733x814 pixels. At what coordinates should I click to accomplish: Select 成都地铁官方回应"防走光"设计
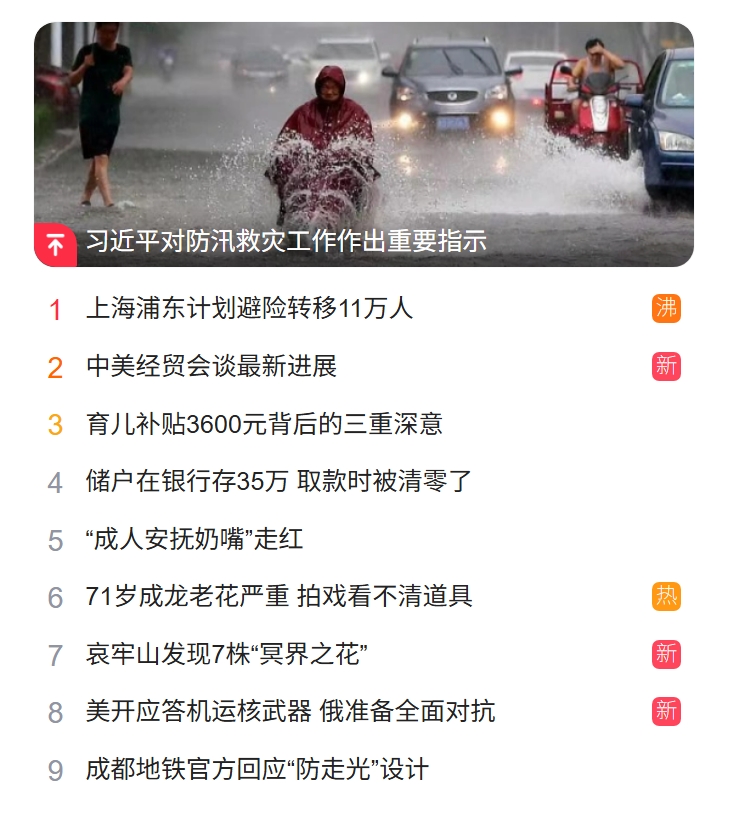pos(257,770)
